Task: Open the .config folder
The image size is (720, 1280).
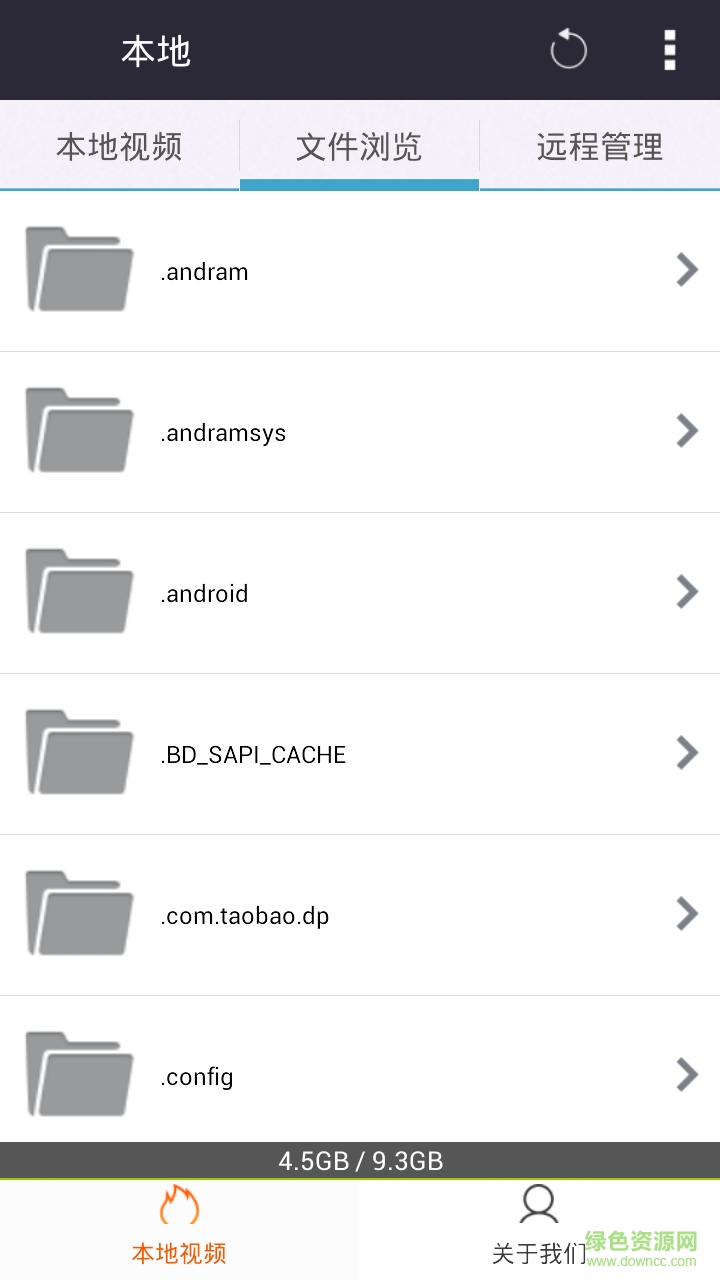Action: click(360, 1076)
